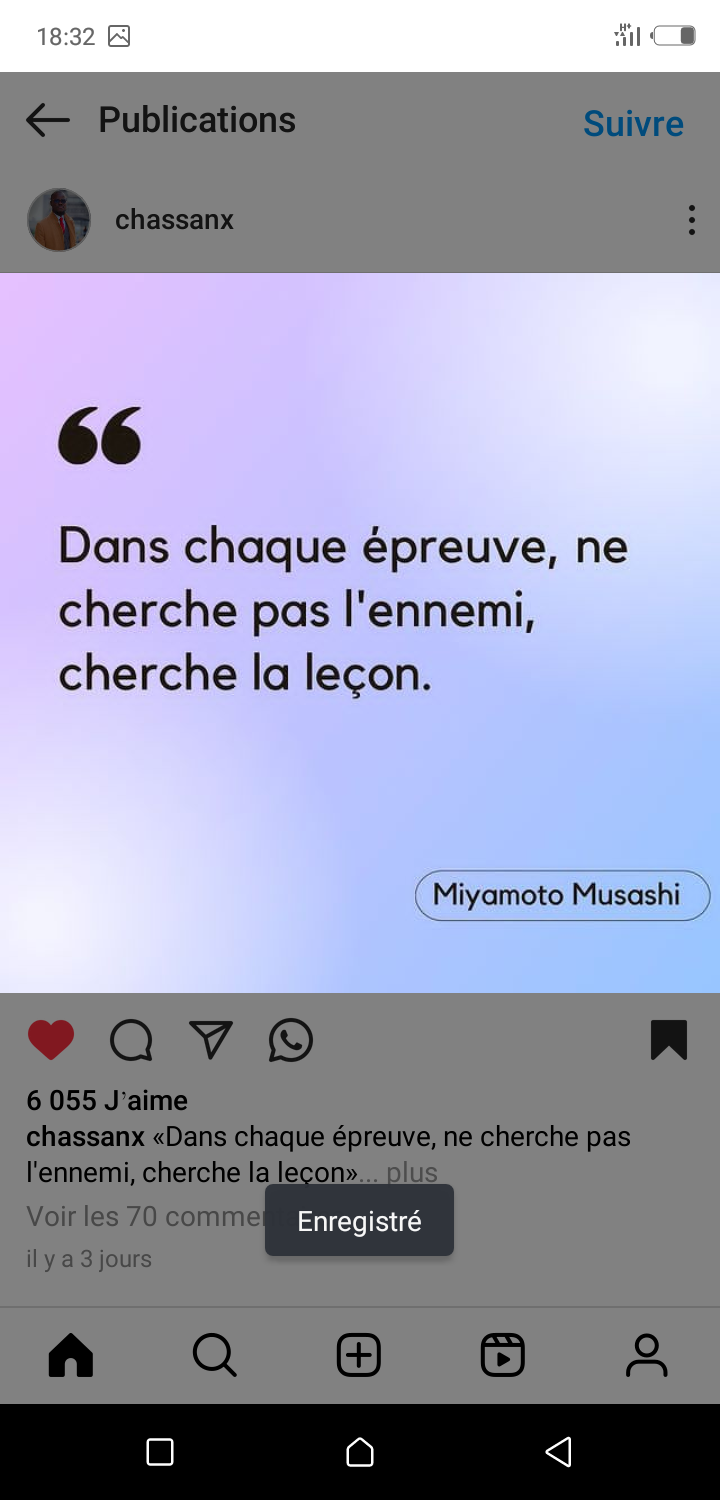The height and width of the screenshot is (1500, 720).
Task: Unlike the post with the red heart
Action: coord(51,1040)
